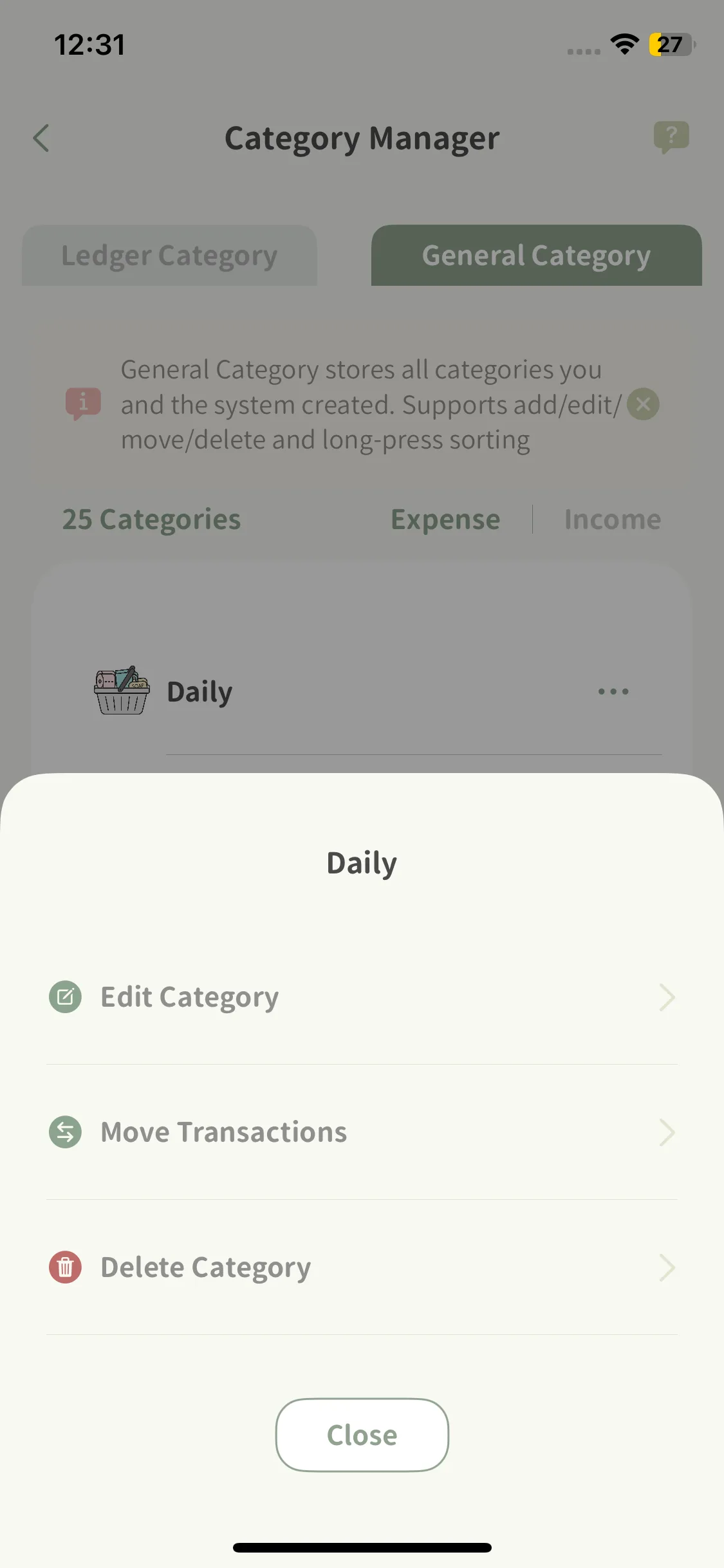Open Edit Category for Daily
Viewport: 724px width, 1568px height.
click(360, 997)
